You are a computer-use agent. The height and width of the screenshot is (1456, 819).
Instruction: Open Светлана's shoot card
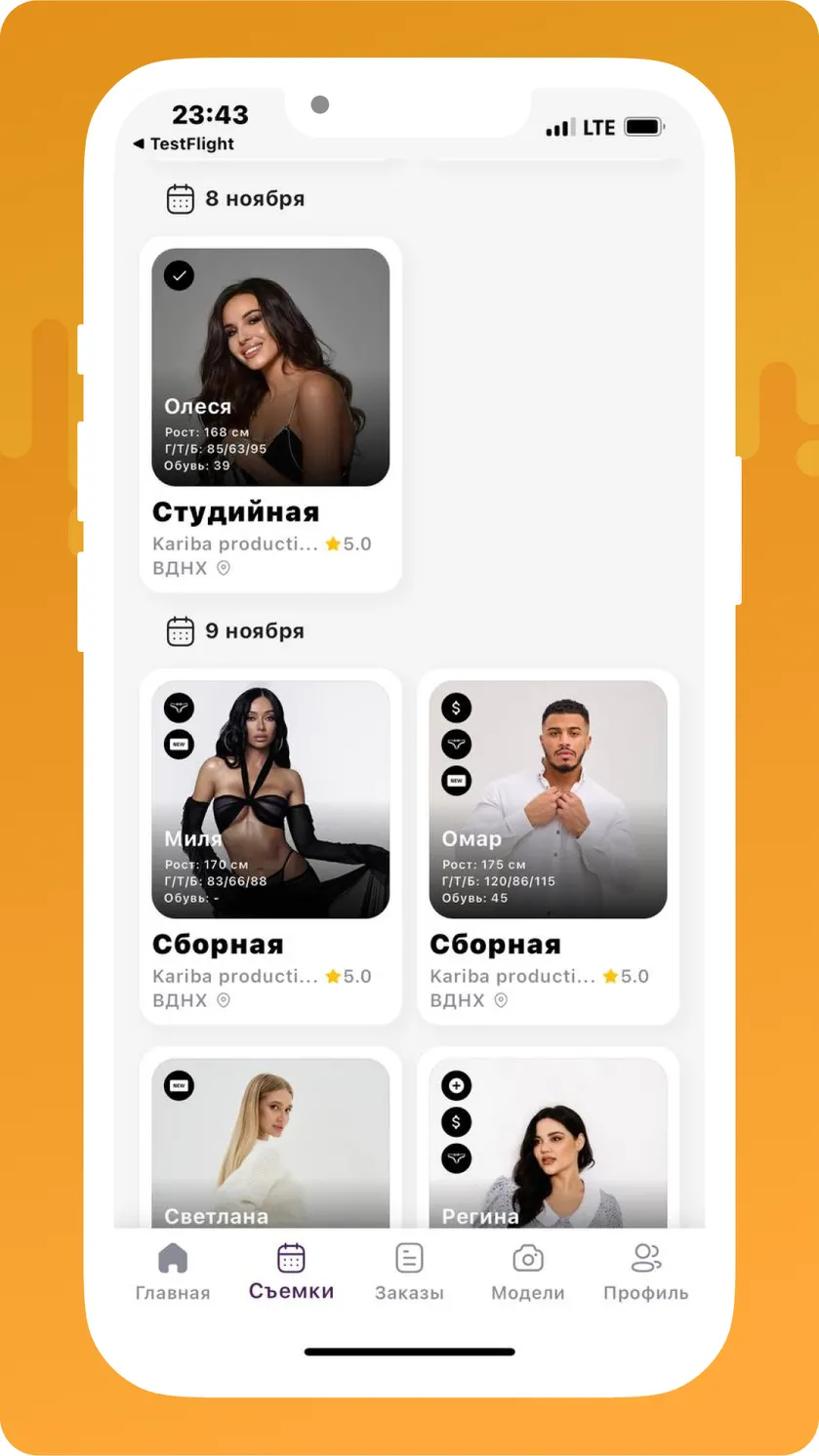pyautogui.click(x=270, y=1138)
